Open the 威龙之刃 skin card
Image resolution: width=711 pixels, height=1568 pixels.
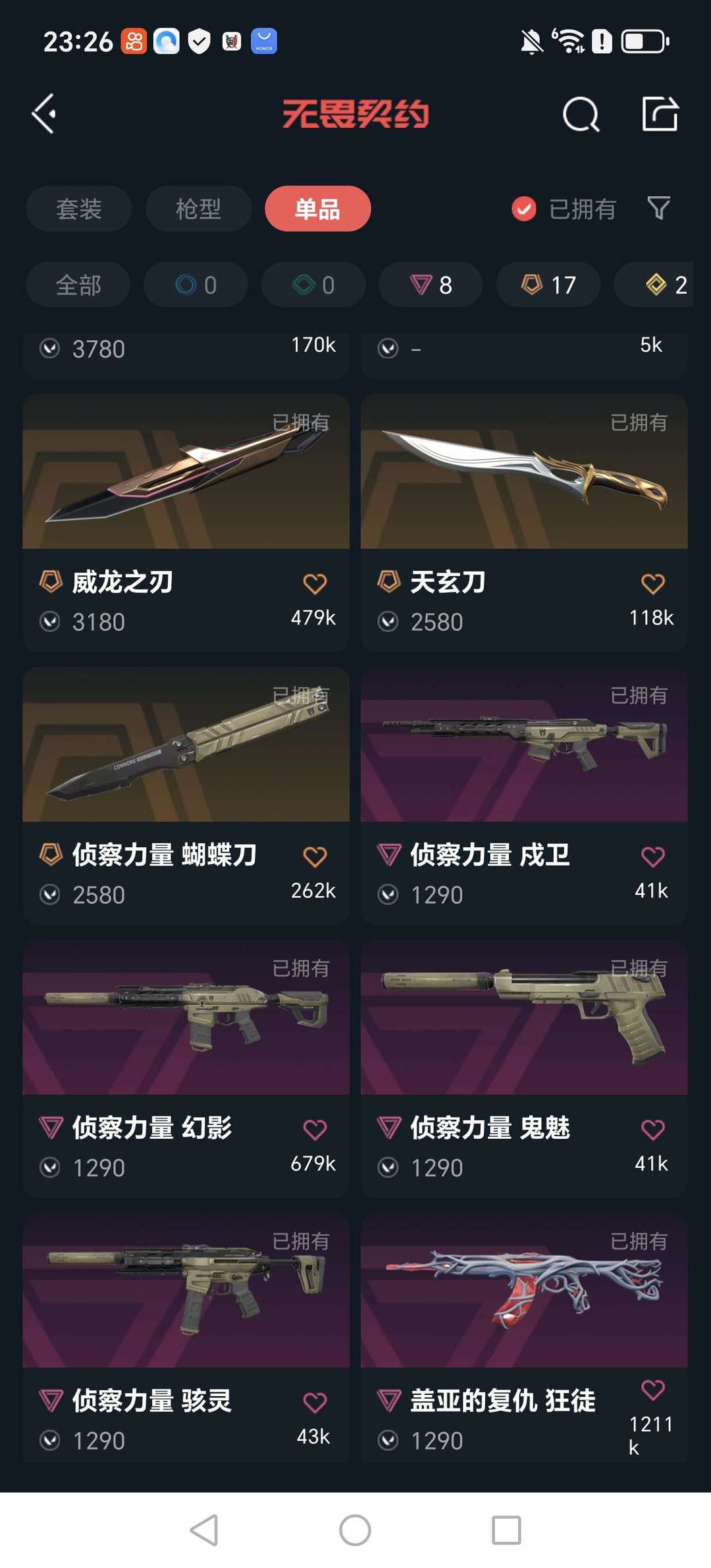[186, 523]
